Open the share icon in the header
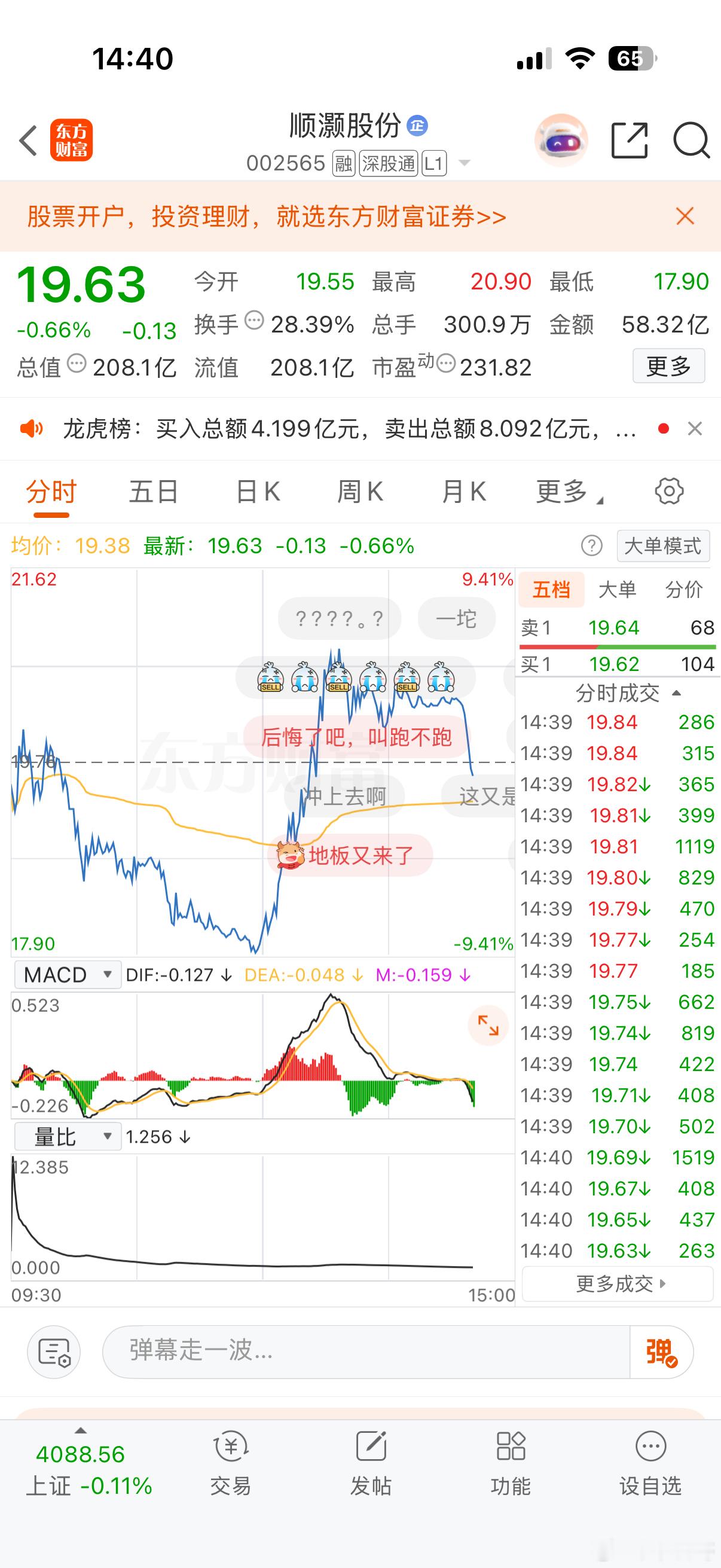721x1568 pixels. pos(629,139)
